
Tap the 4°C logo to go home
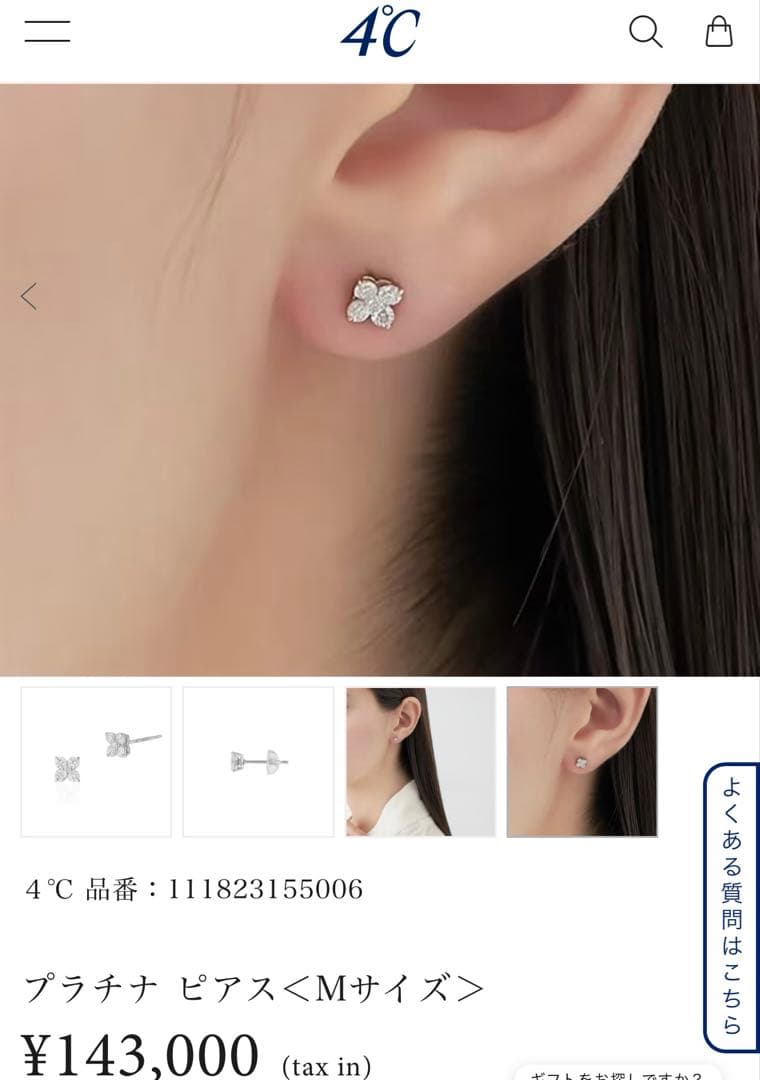[x=380, y=32]
